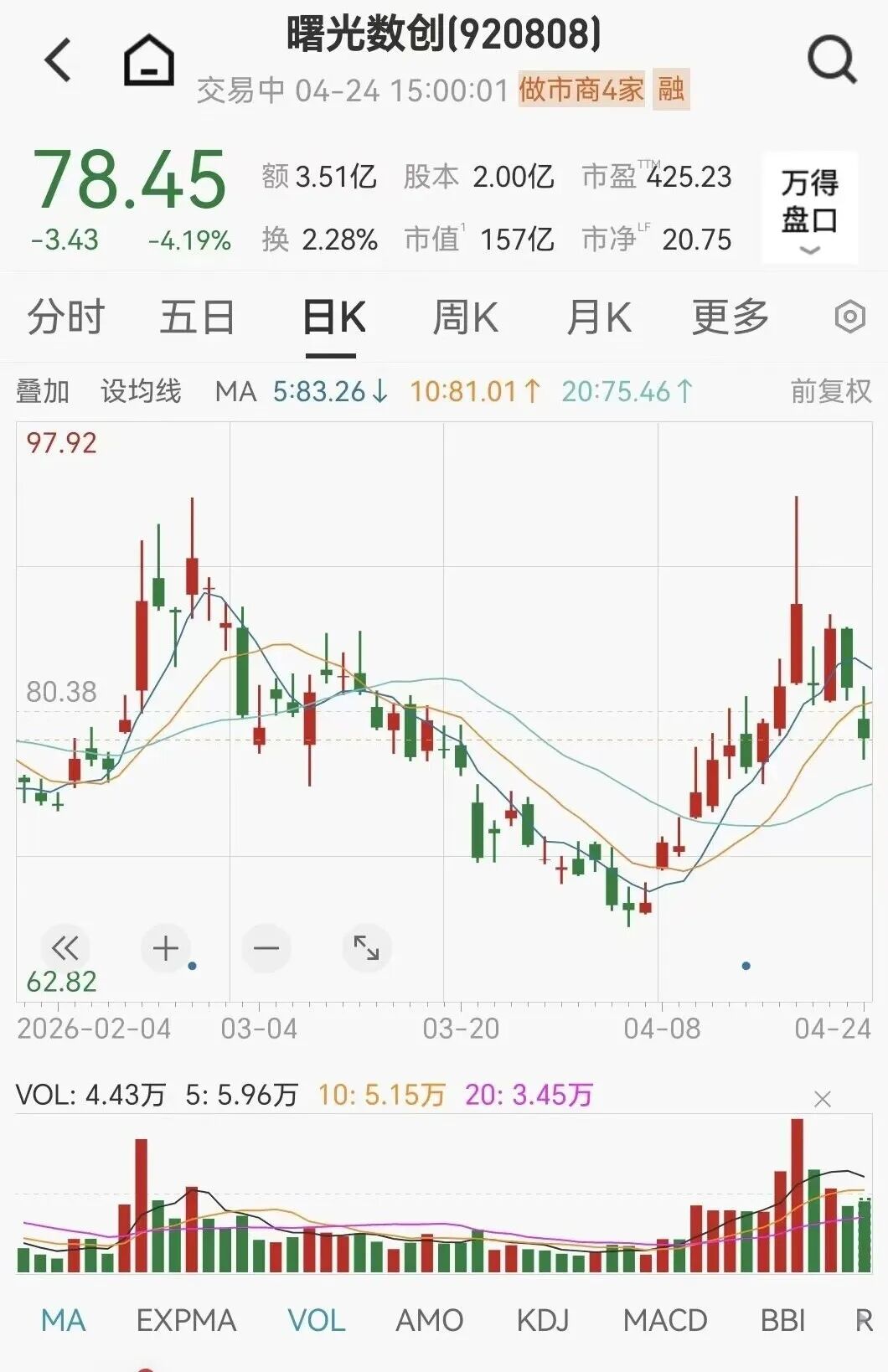
Task: Zoom in the K-line chart
Action: click(x=166, y=948)
